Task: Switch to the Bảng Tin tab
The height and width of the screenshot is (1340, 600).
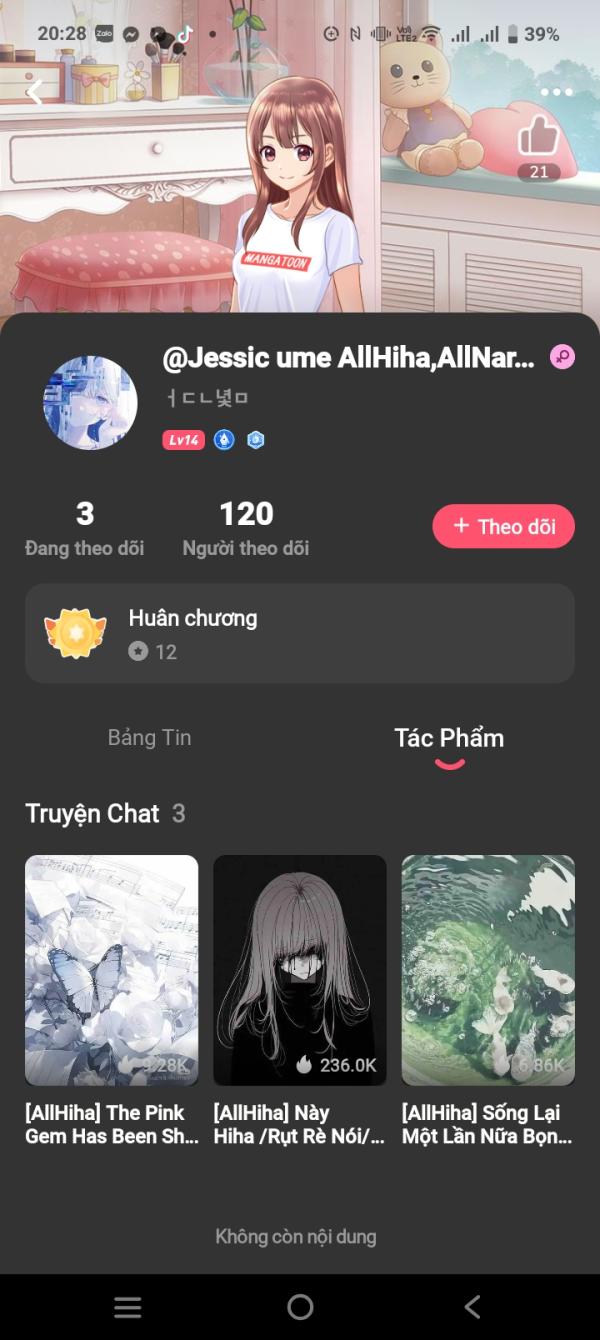Action: click(x=149, y=738)
